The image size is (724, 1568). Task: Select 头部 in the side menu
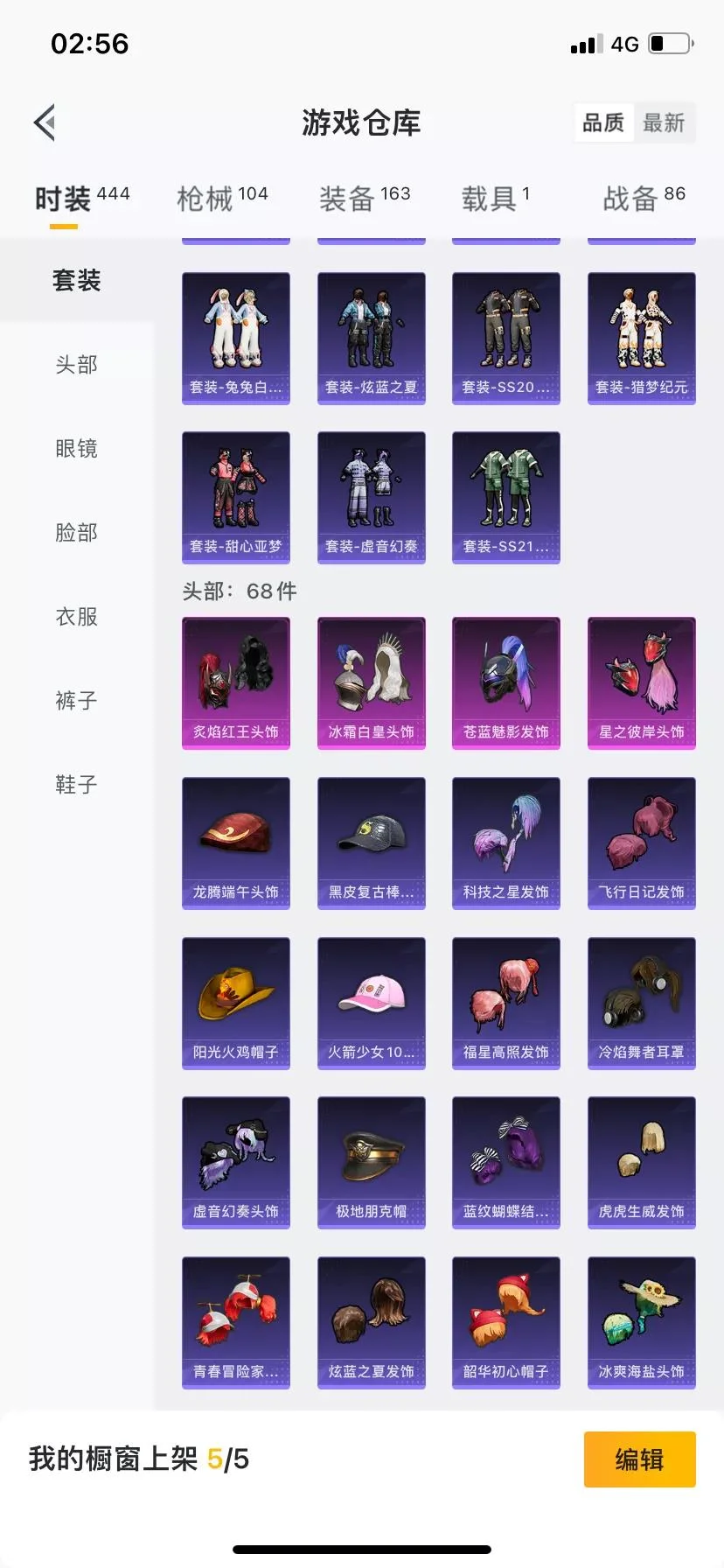point(77,364)
